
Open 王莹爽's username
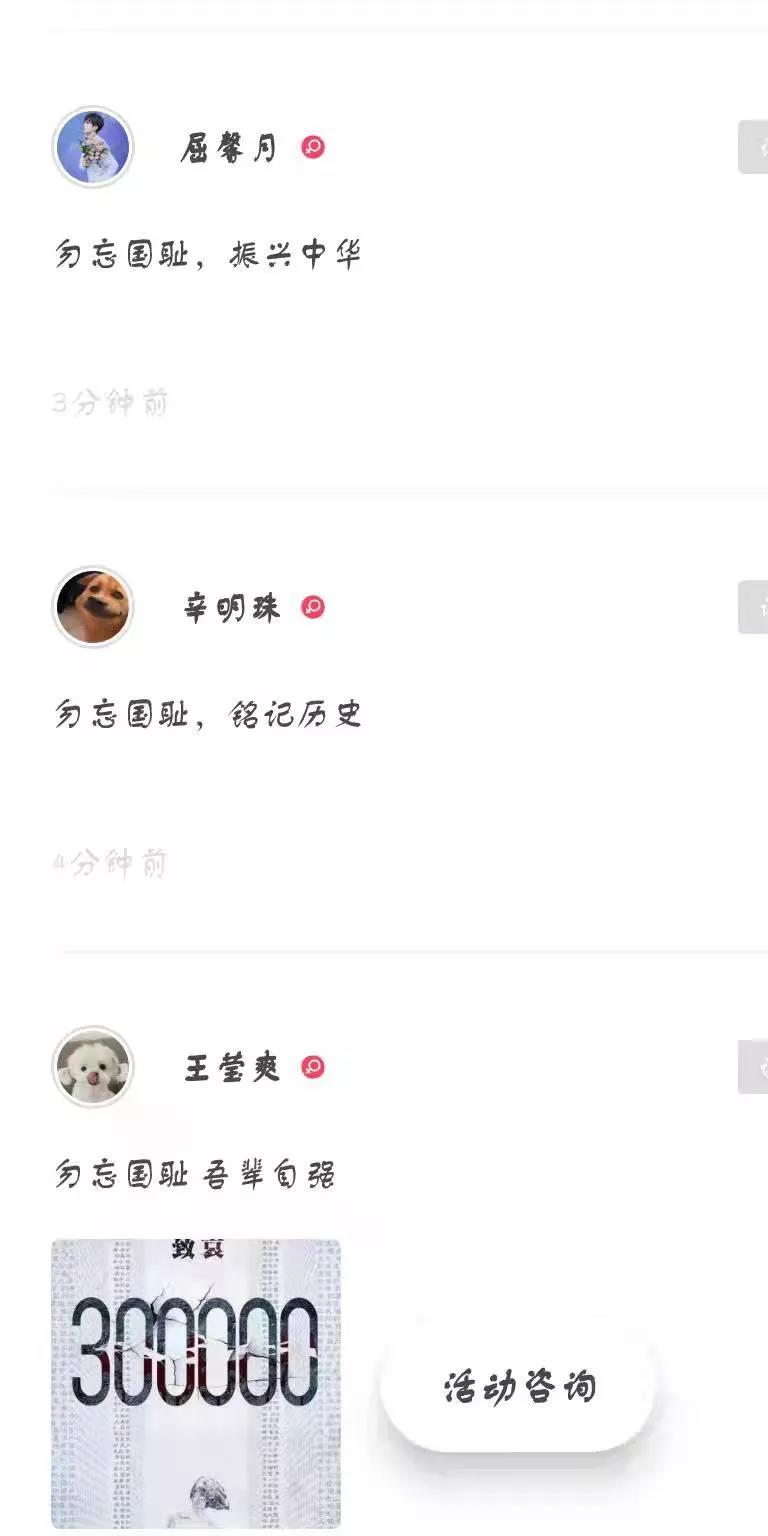231,1068
